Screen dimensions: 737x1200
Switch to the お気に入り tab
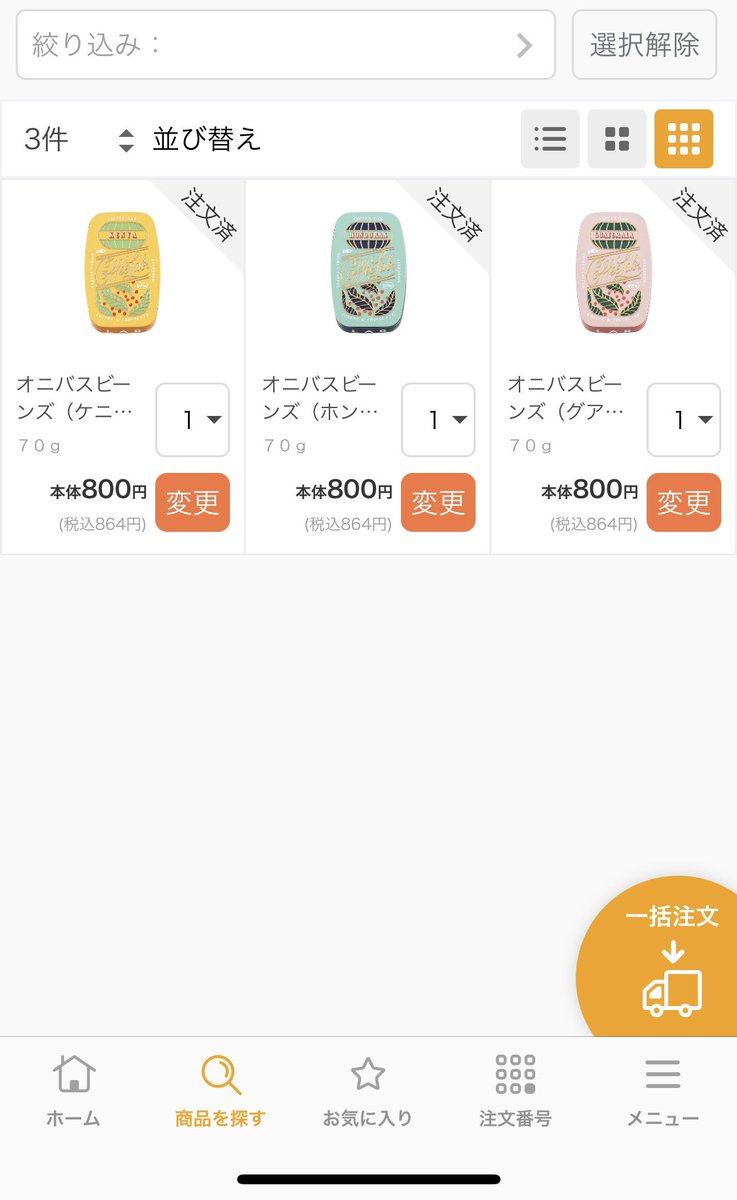click(367, 1090)
